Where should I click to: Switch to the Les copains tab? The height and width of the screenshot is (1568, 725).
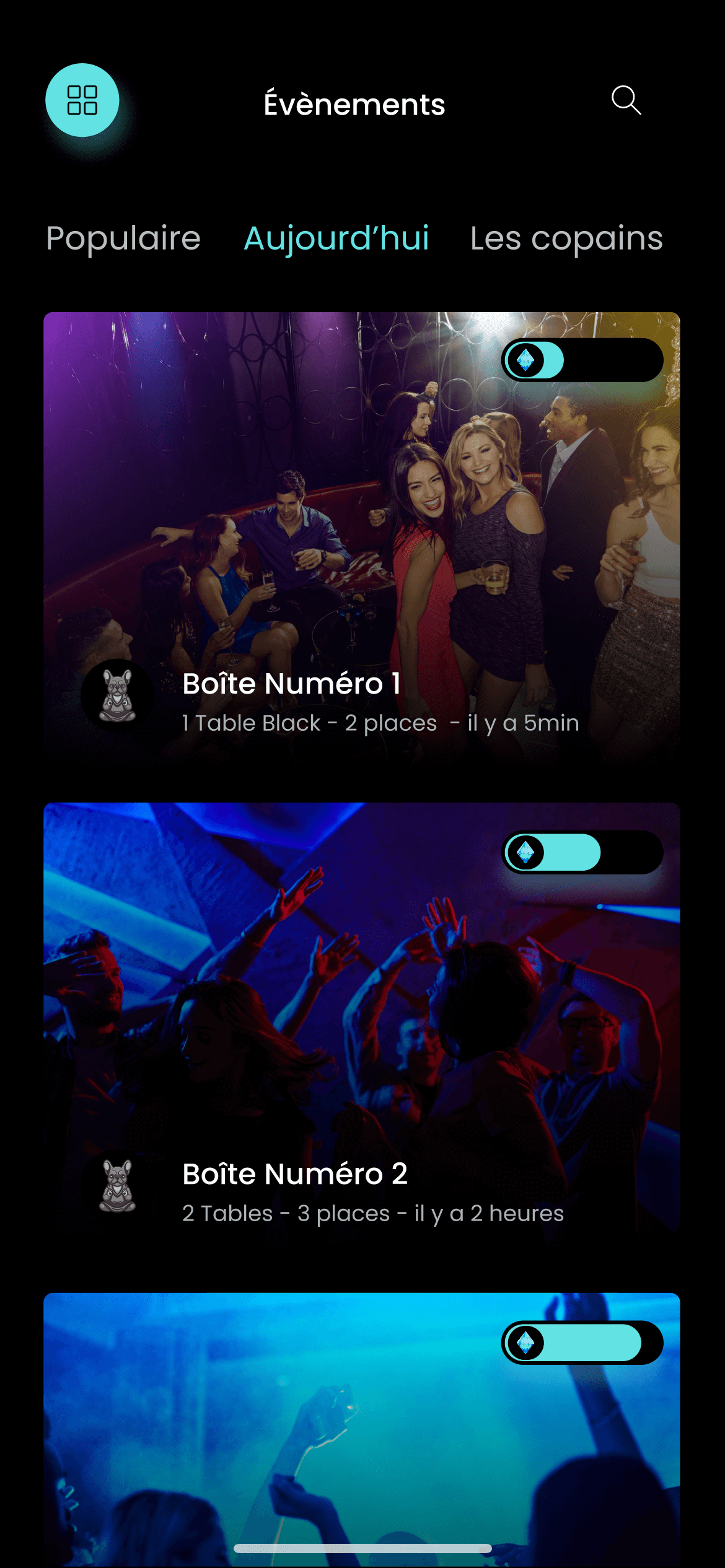click(x=566, y=238)
